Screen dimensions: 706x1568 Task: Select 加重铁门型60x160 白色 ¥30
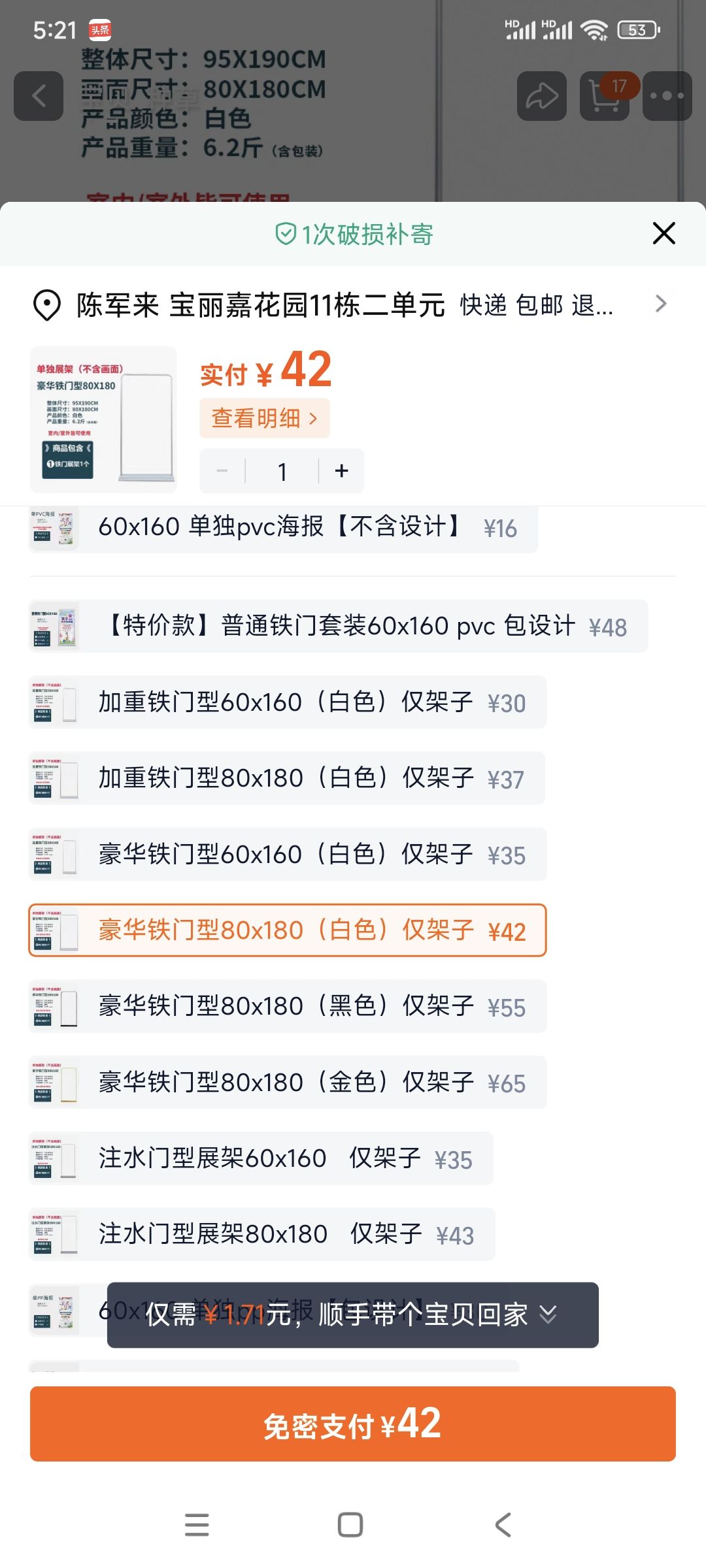pos(288,702)
